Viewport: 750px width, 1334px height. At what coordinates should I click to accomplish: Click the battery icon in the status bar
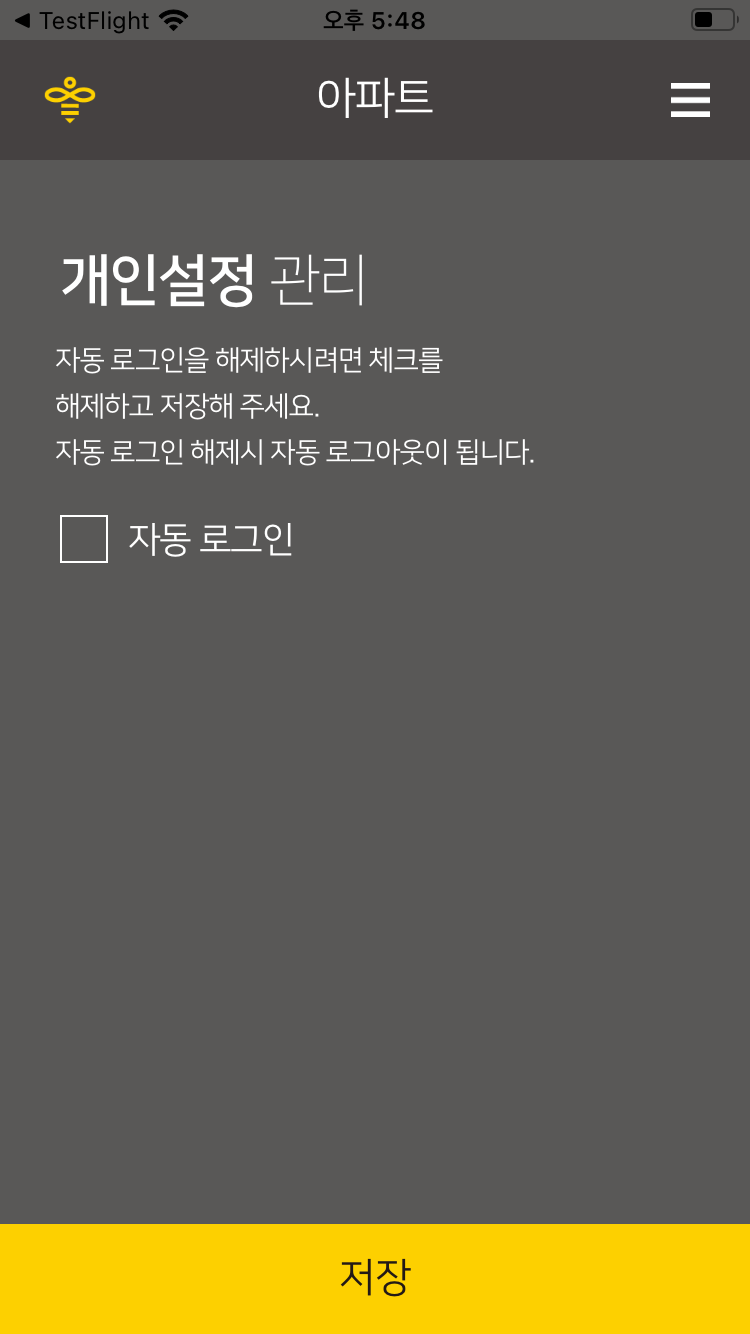pyautogui.click(x=714, y=18)
